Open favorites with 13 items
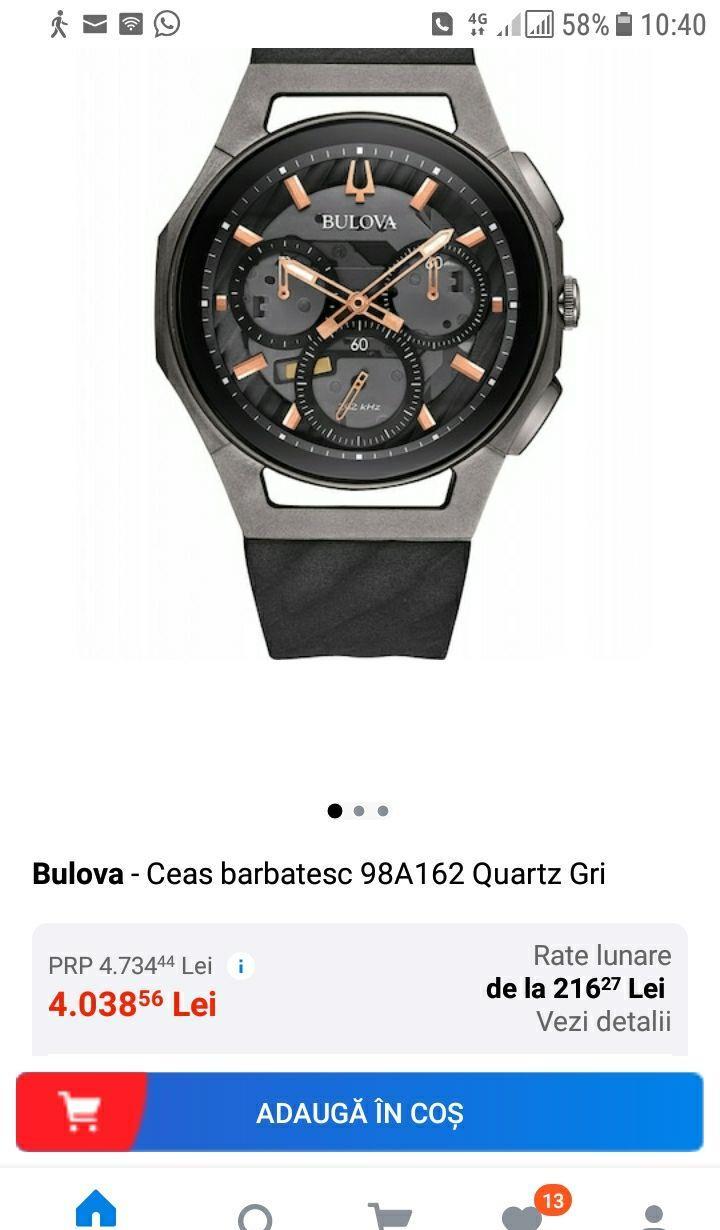The image size is (720, 1230). coord(522,1214)
